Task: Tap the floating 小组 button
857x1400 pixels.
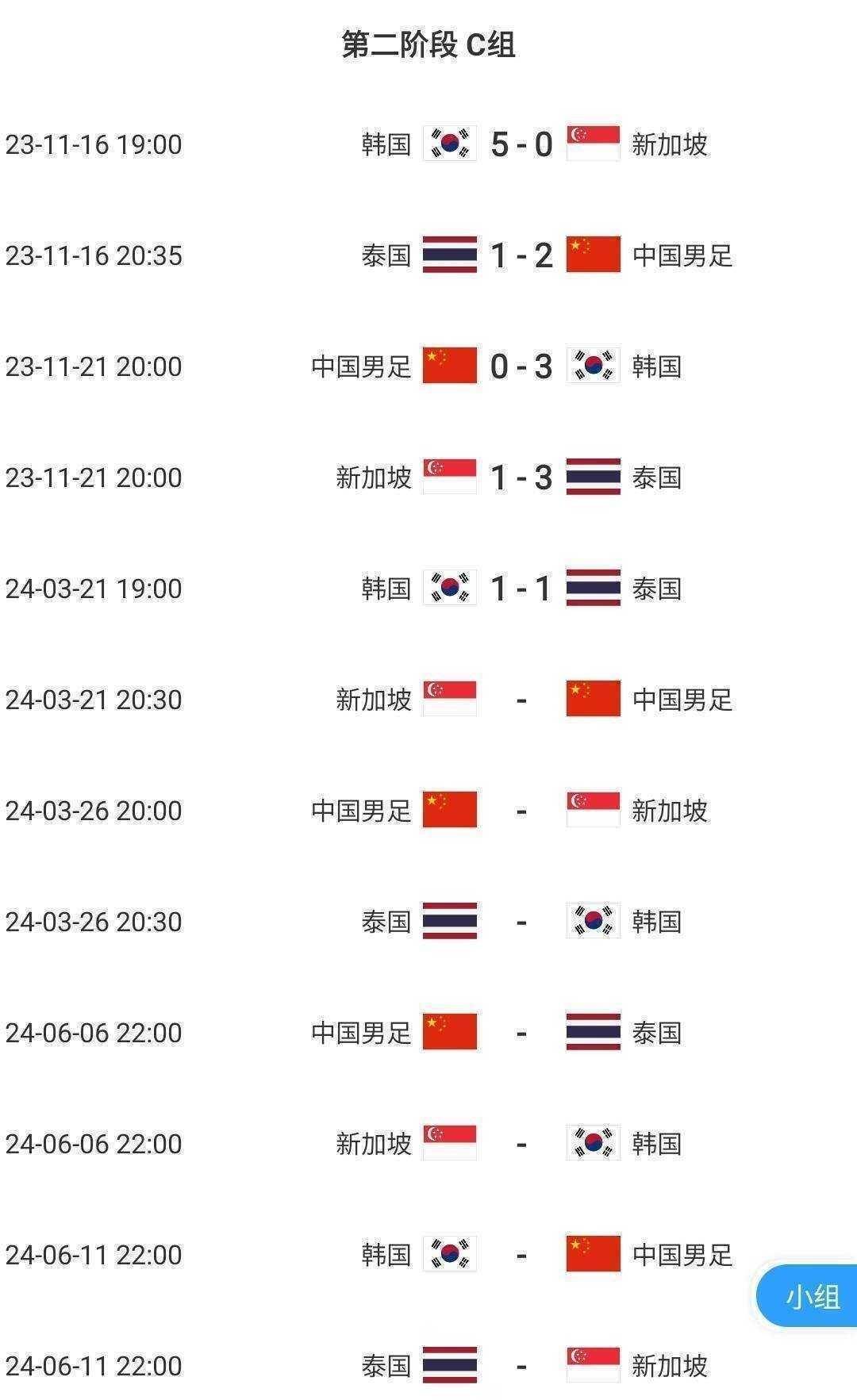Action: click(x=806, y=1296)
